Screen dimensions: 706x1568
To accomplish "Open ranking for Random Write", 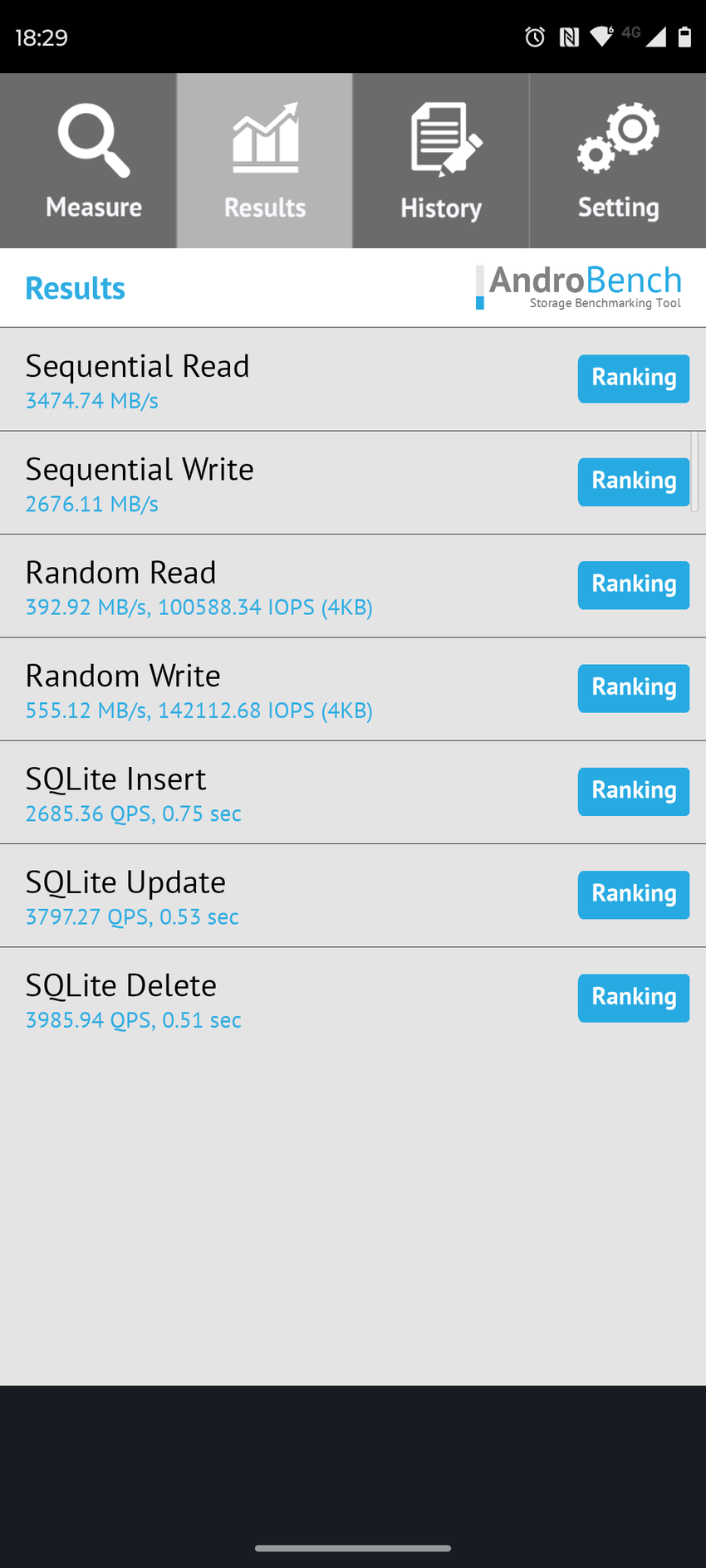I will point(633,688).
